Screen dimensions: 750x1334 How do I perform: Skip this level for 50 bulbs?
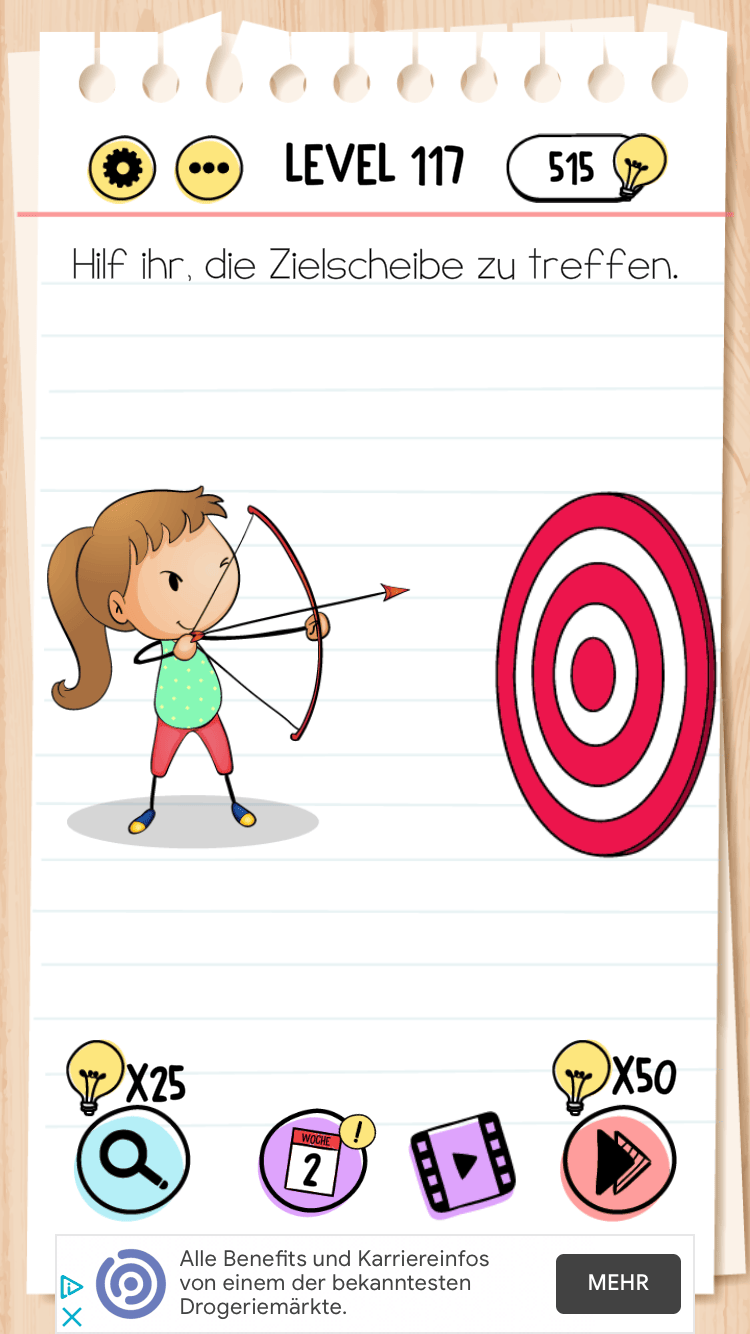(619, 1161)
